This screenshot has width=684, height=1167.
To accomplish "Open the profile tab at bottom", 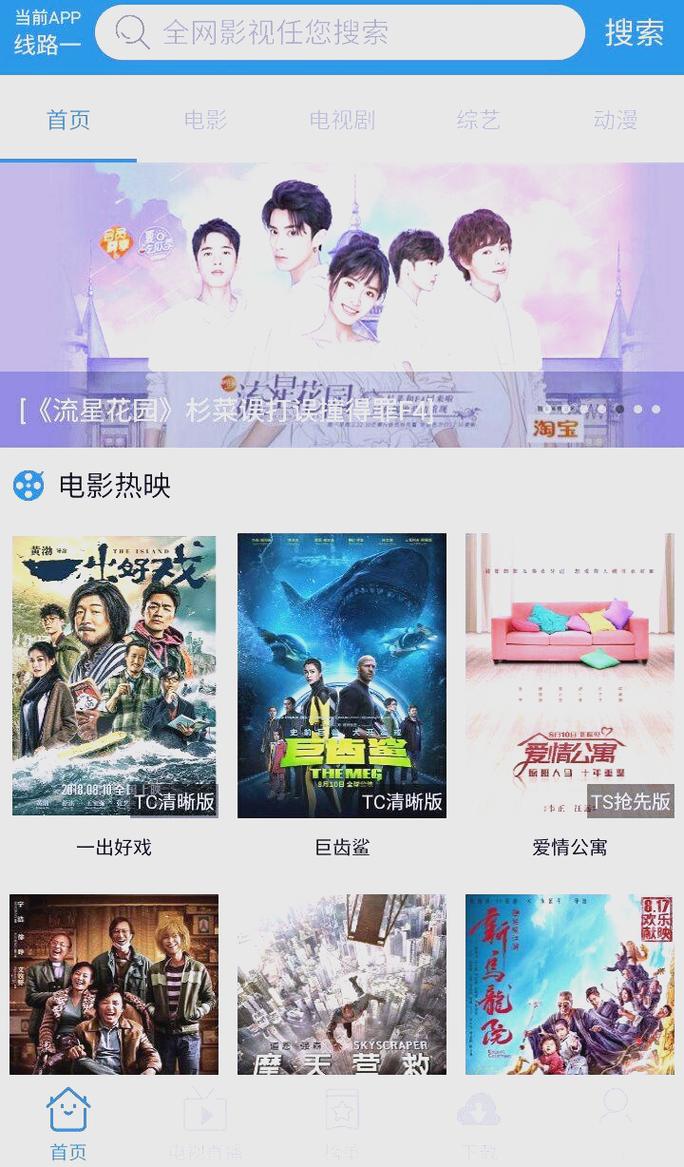I will [x=615, y=1123].
